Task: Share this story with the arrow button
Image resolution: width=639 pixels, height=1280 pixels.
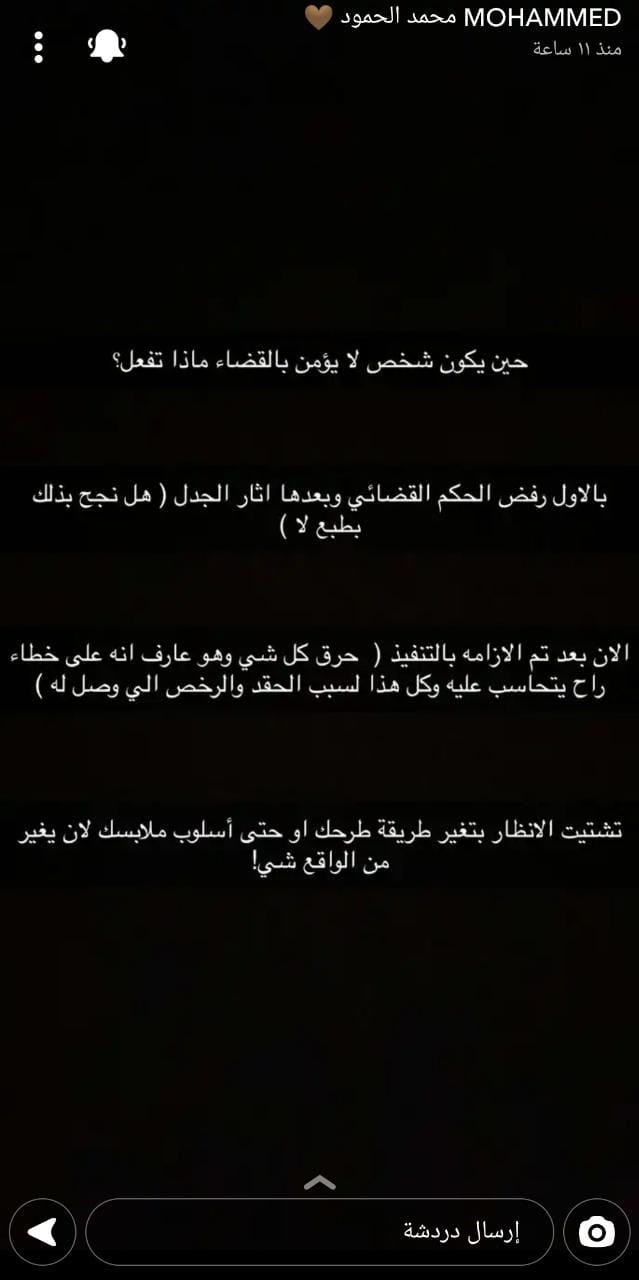Action: click(x=41, y=1232)
